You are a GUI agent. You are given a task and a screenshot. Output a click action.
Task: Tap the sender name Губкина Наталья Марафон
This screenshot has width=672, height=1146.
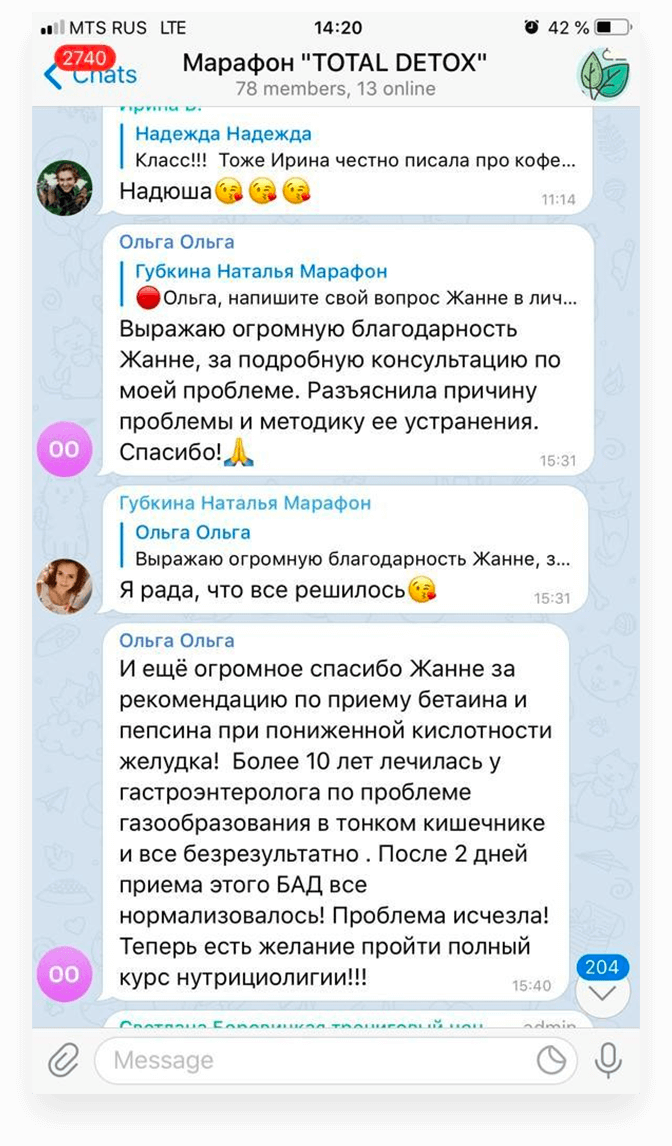coord(245,504)
